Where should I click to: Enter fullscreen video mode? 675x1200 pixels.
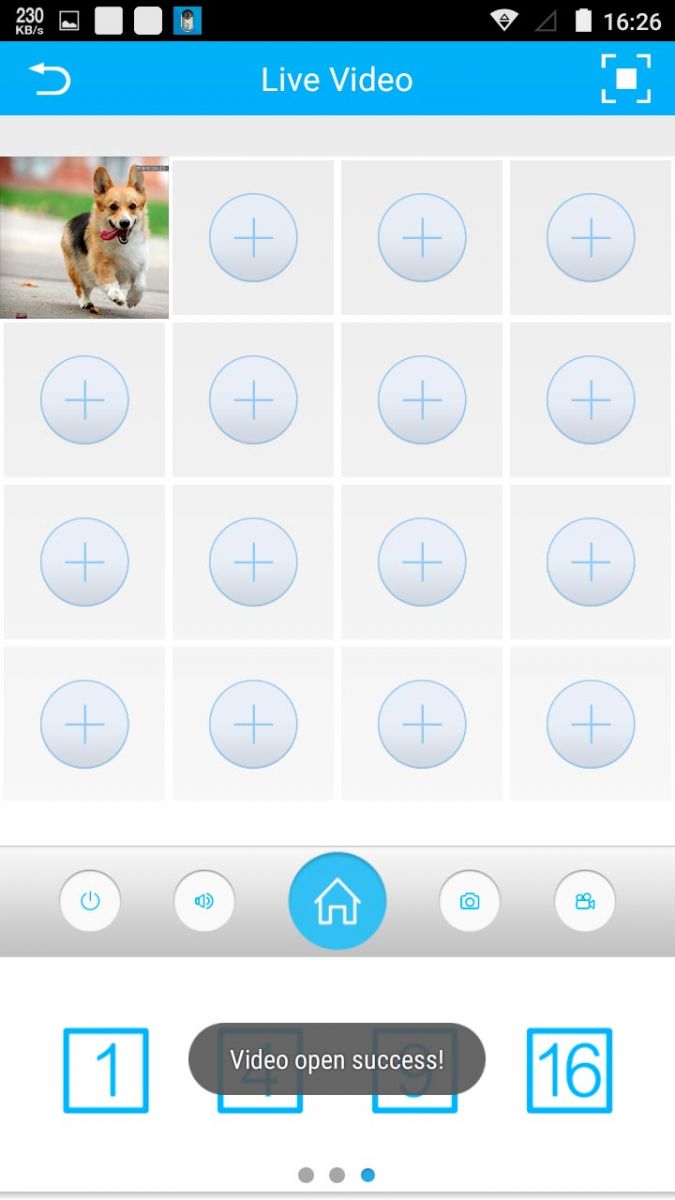pos(626,78)
